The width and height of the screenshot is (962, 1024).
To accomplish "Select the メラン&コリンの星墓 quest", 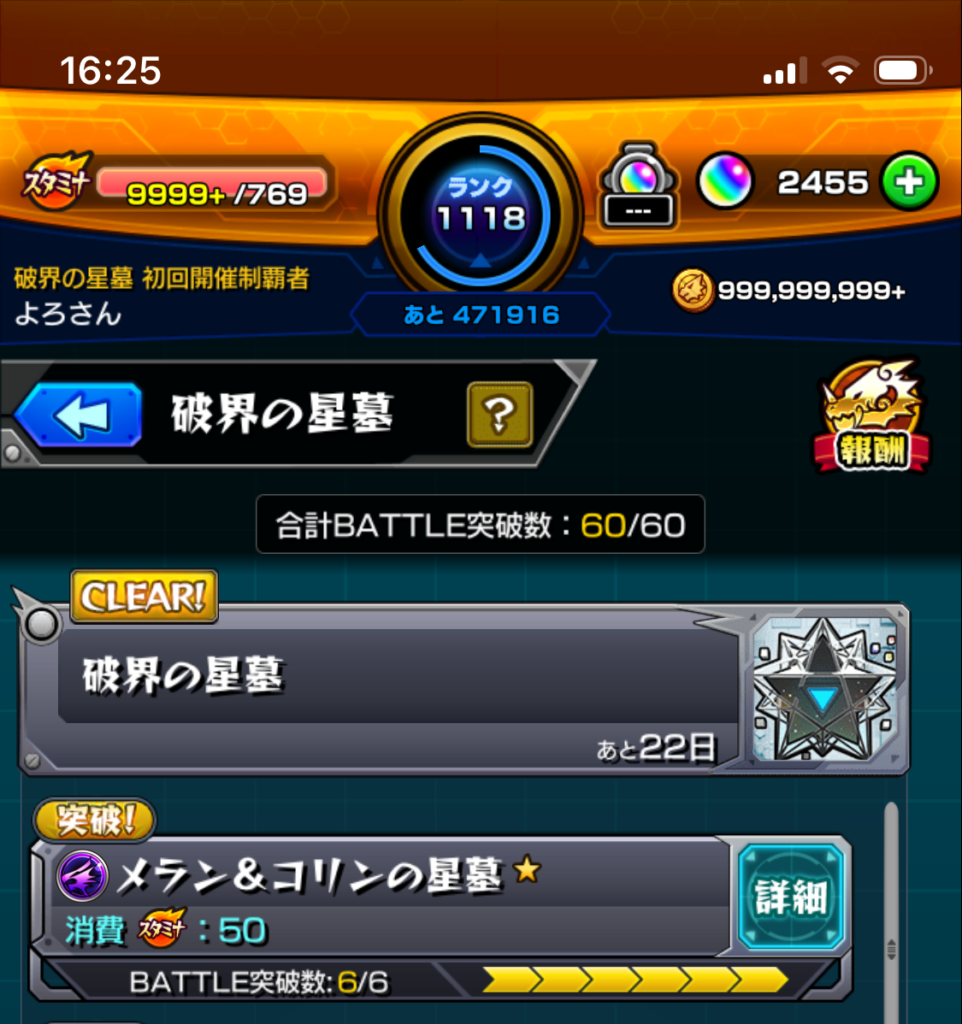I will [x=382, y=898].
